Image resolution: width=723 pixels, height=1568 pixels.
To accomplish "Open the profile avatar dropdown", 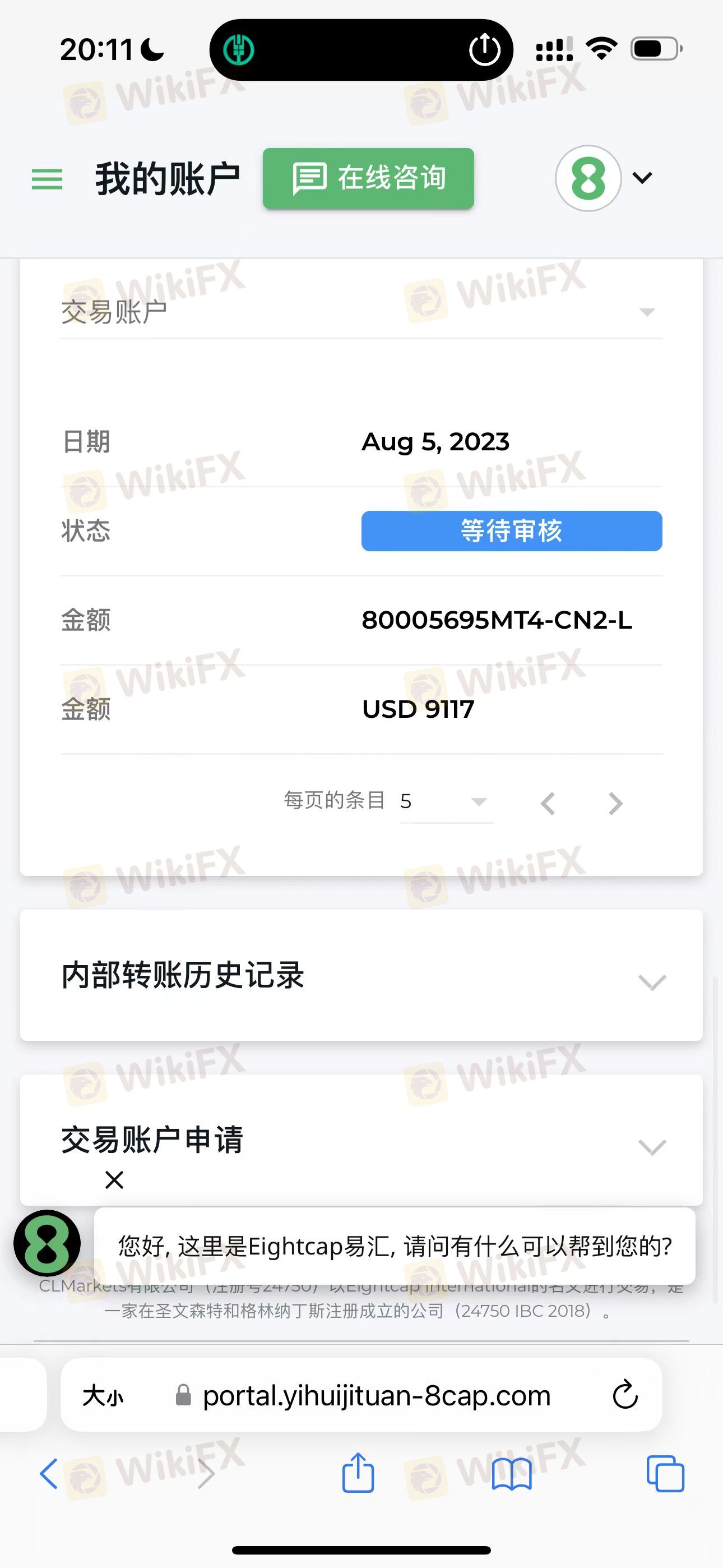I will click(x=604, y=178).
